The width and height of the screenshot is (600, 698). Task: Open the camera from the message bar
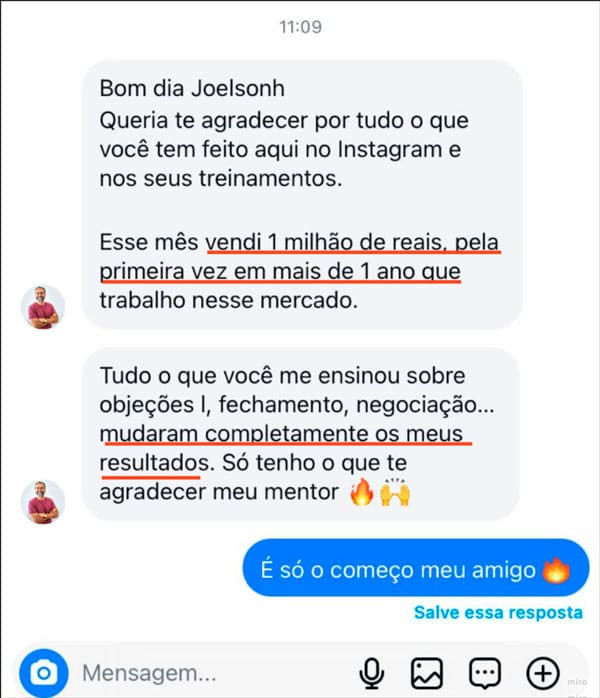[43, 671]
